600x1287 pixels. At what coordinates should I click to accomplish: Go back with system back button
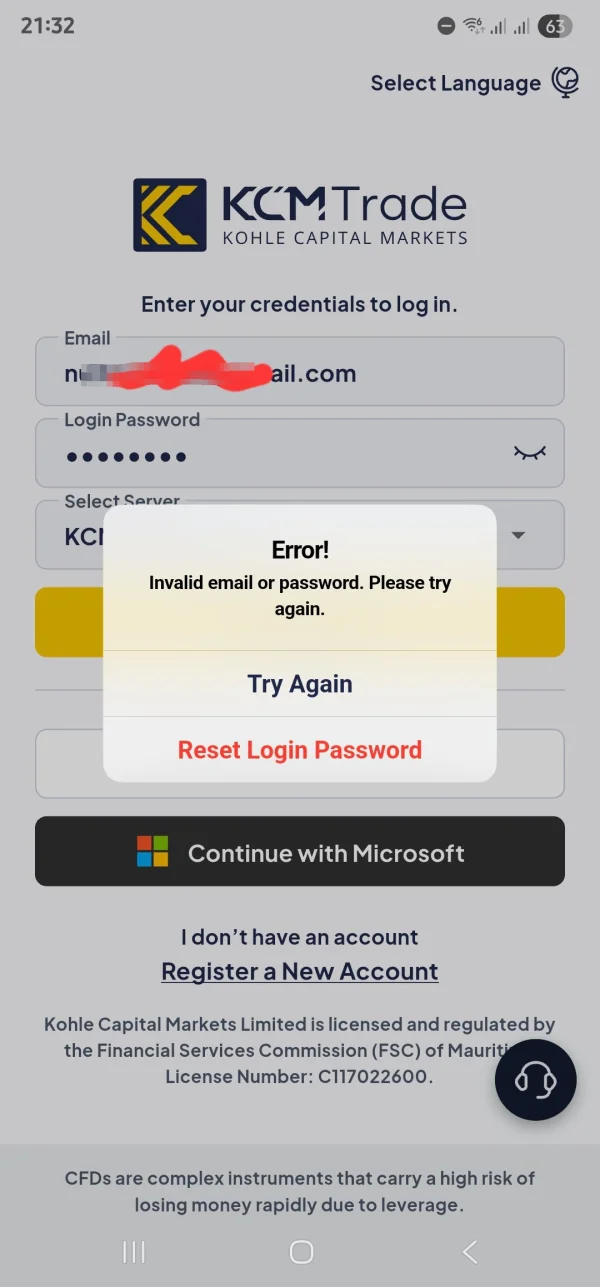pos(469,1251)
